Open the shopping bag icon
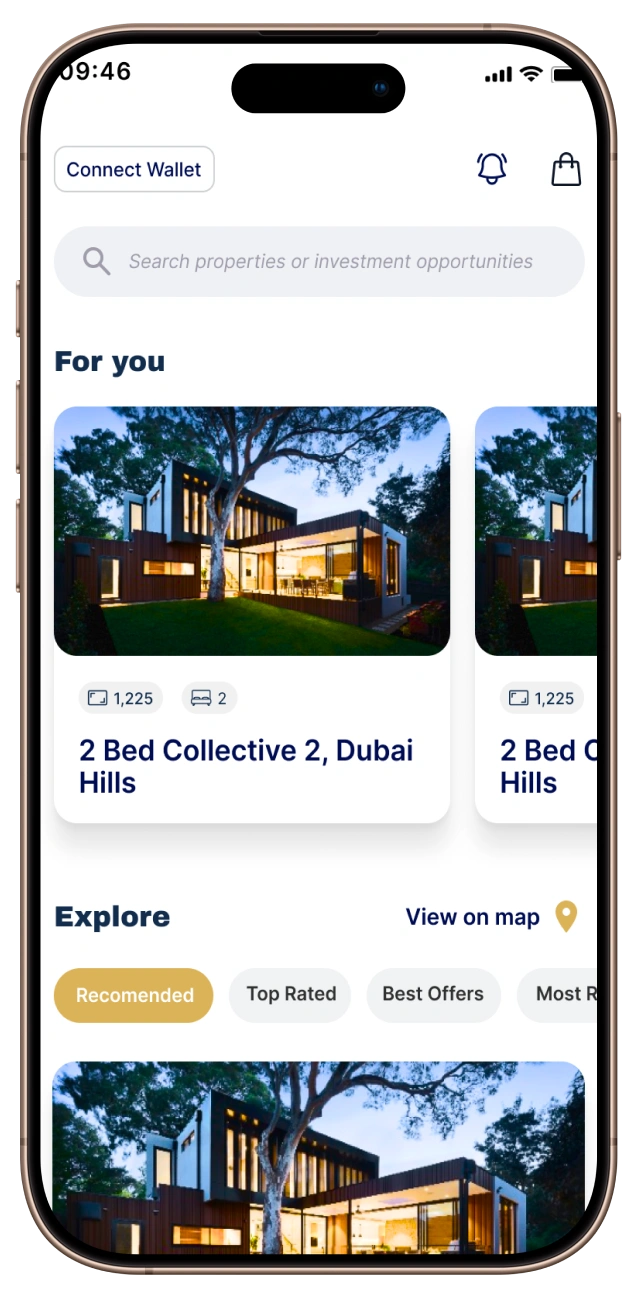 566,169
